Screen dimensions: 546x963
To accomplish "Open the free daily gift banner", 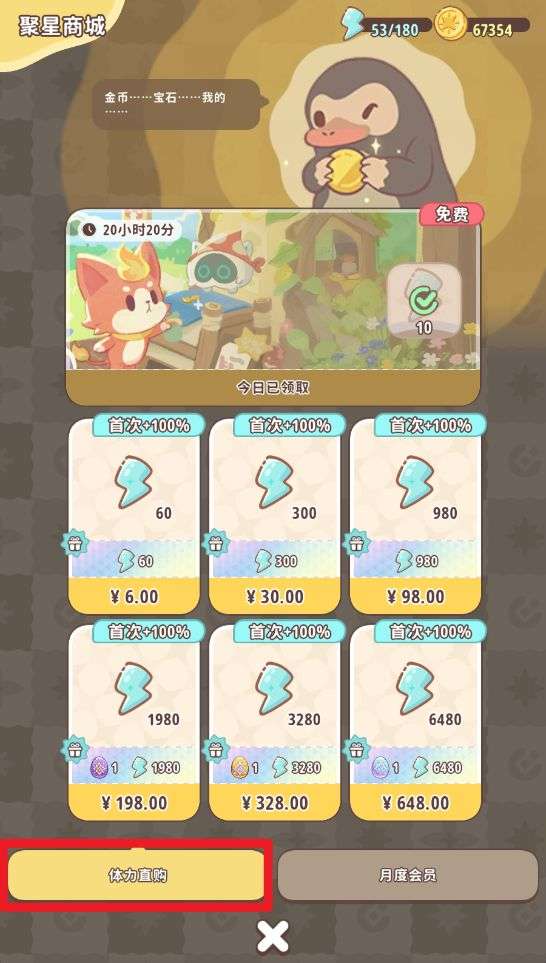I will (x=273, y=307).
